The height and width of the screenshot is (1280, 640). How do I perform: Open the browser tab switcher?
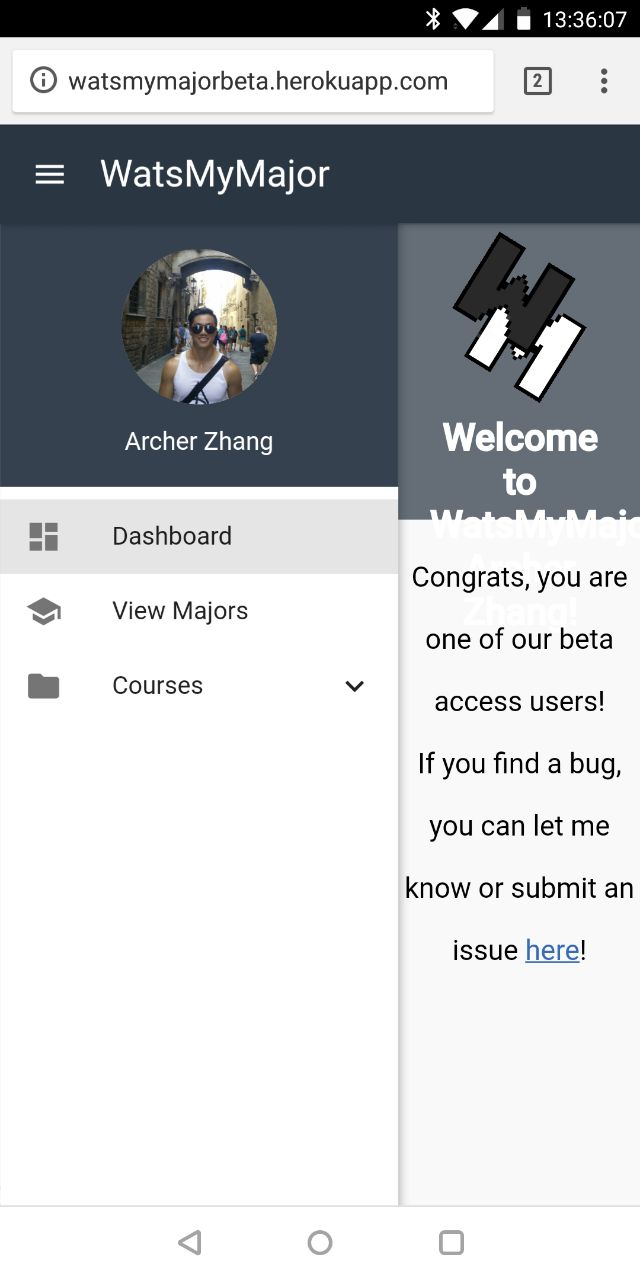537,82
